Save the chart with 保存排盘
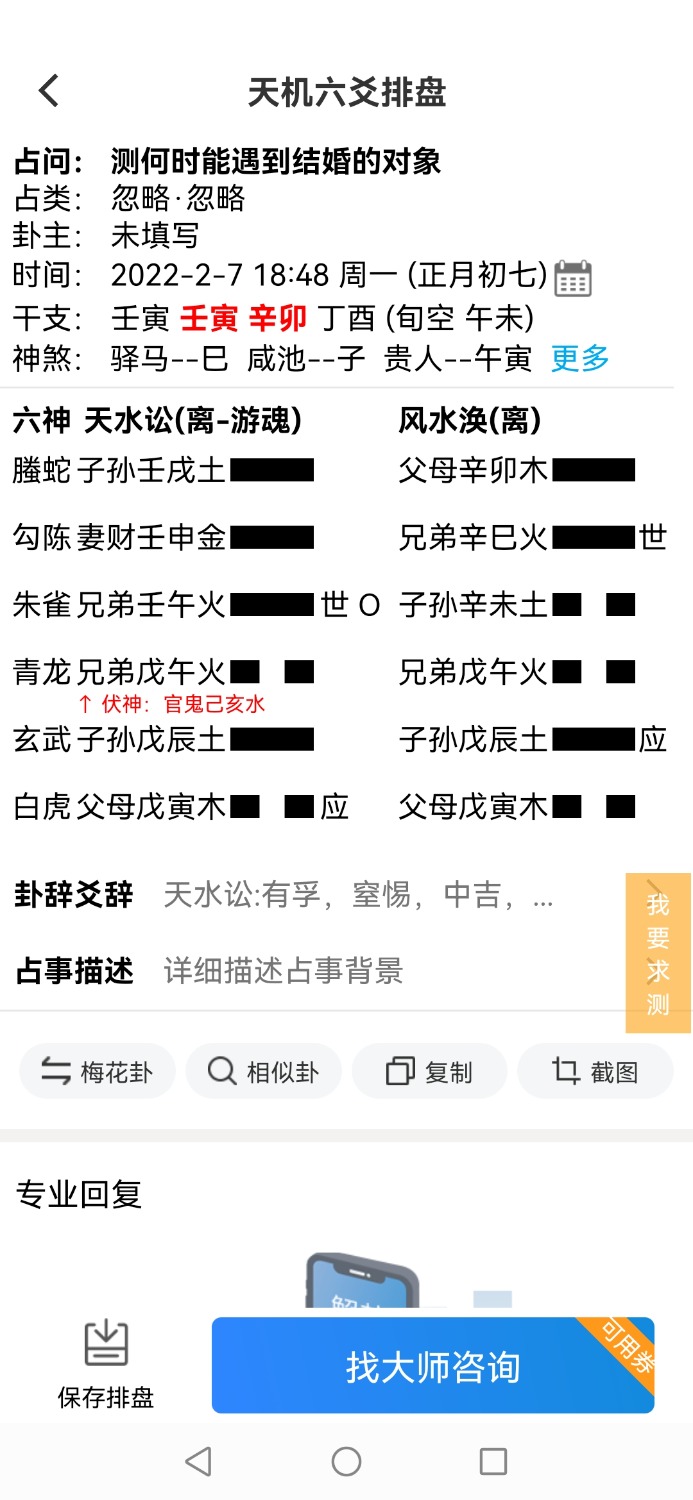Screen dimensions: 693x1500 click(106, 1364)
